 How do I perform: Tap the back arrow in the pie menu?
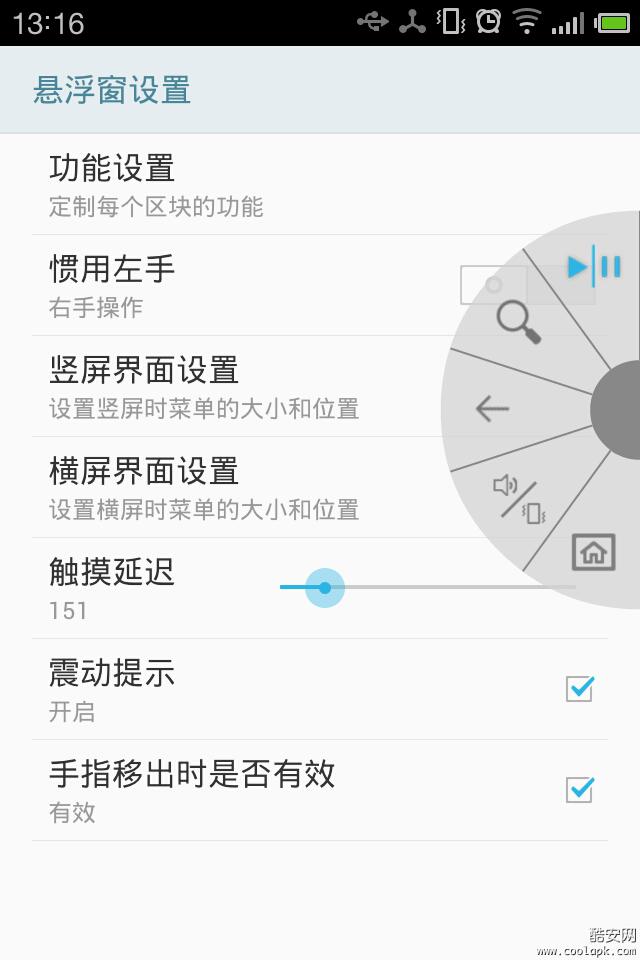[x=492, y=408]
